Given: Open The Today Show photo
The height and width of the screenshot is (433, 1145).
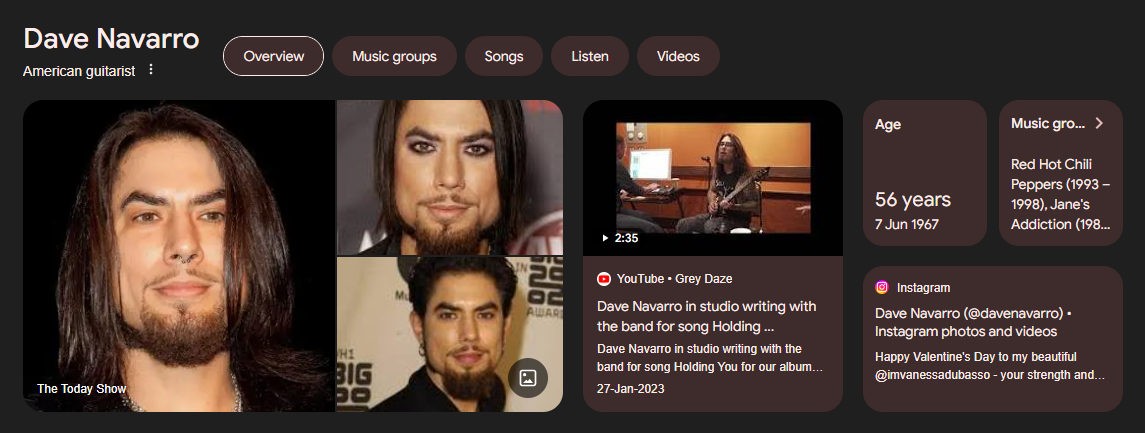Looking at the screenshot, I should click(x=179, y=255).
